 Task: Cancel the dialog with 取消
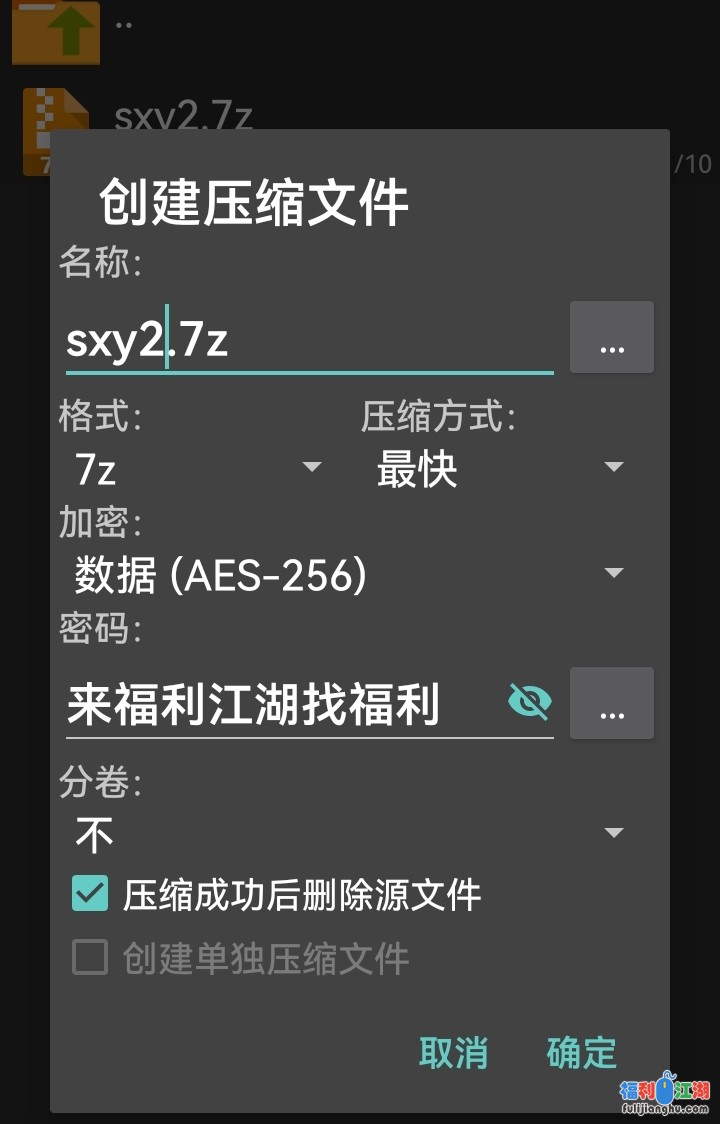coord(455,1053)
